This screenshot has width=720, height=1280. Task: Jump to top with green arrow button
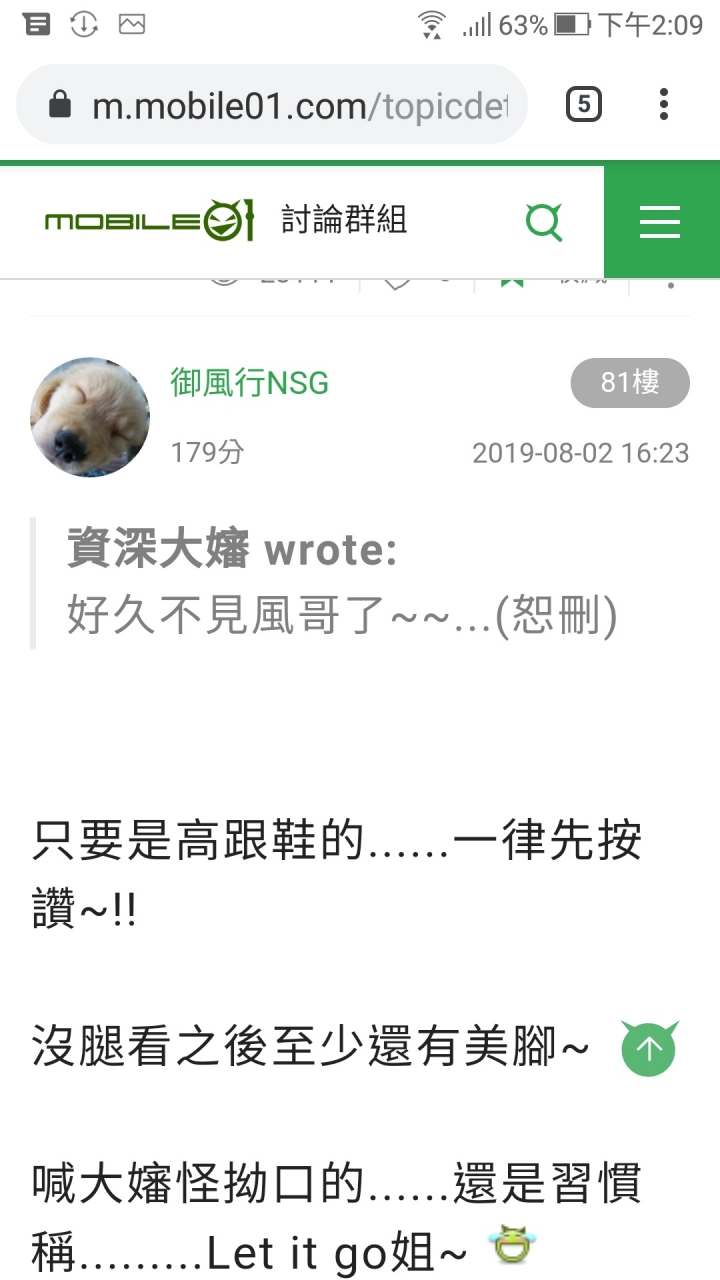[x=649, y=1049]
